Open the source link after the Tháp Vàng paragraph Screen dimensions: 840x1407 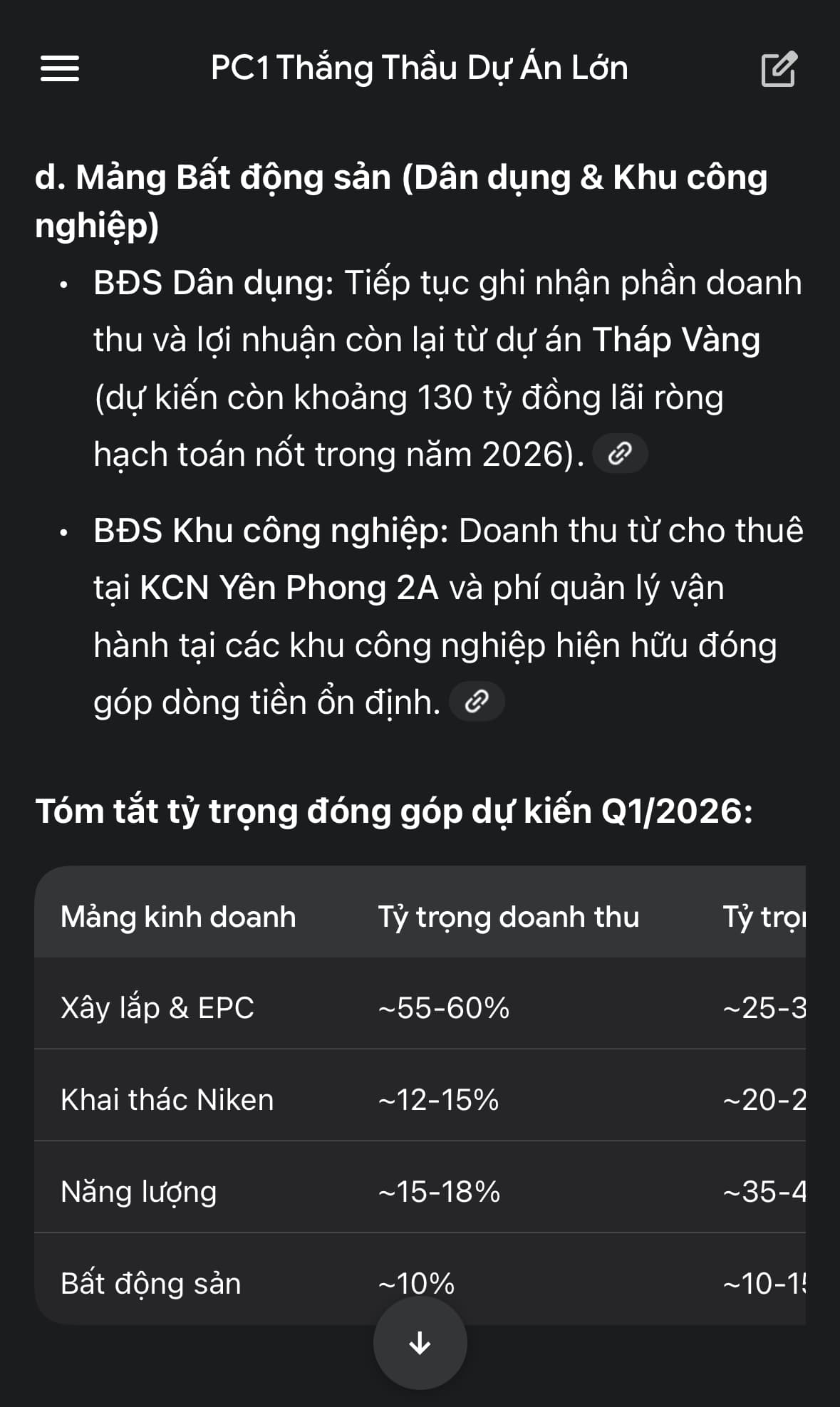pyautogui.click(x=620, y=454)
